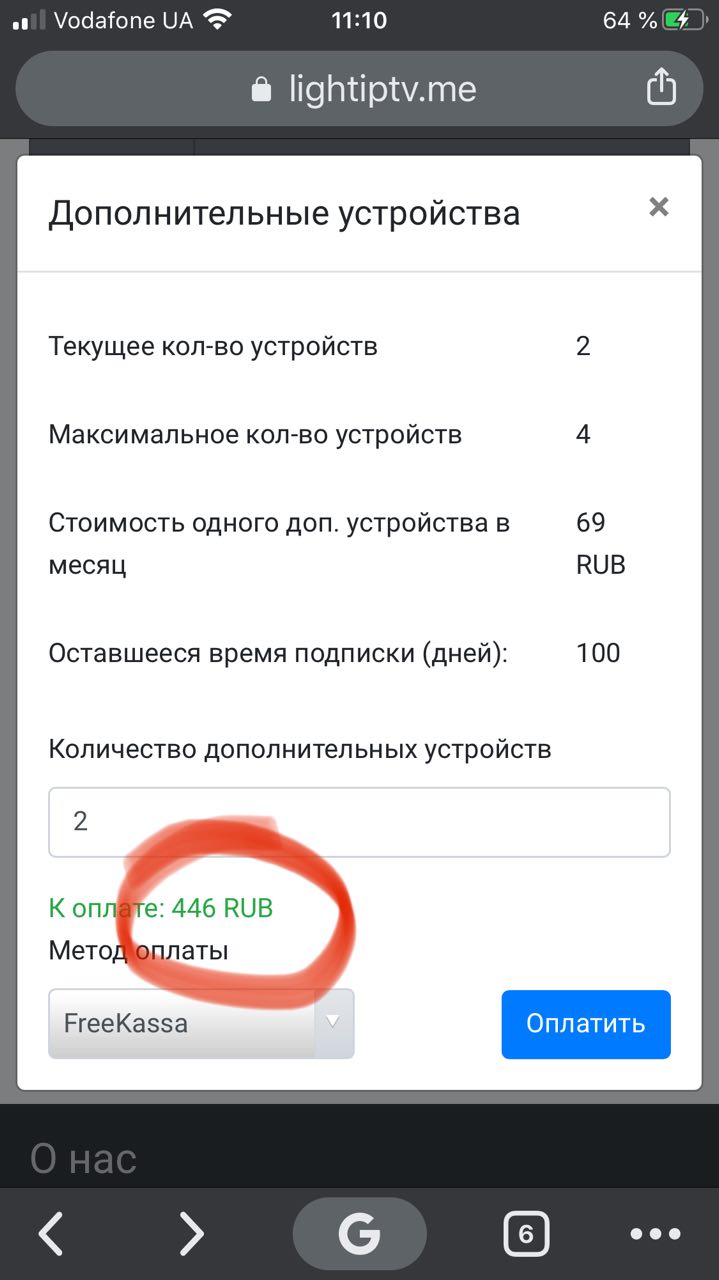Go forward in browser history
The image size is (719, 1280).
coord(191,1235)
